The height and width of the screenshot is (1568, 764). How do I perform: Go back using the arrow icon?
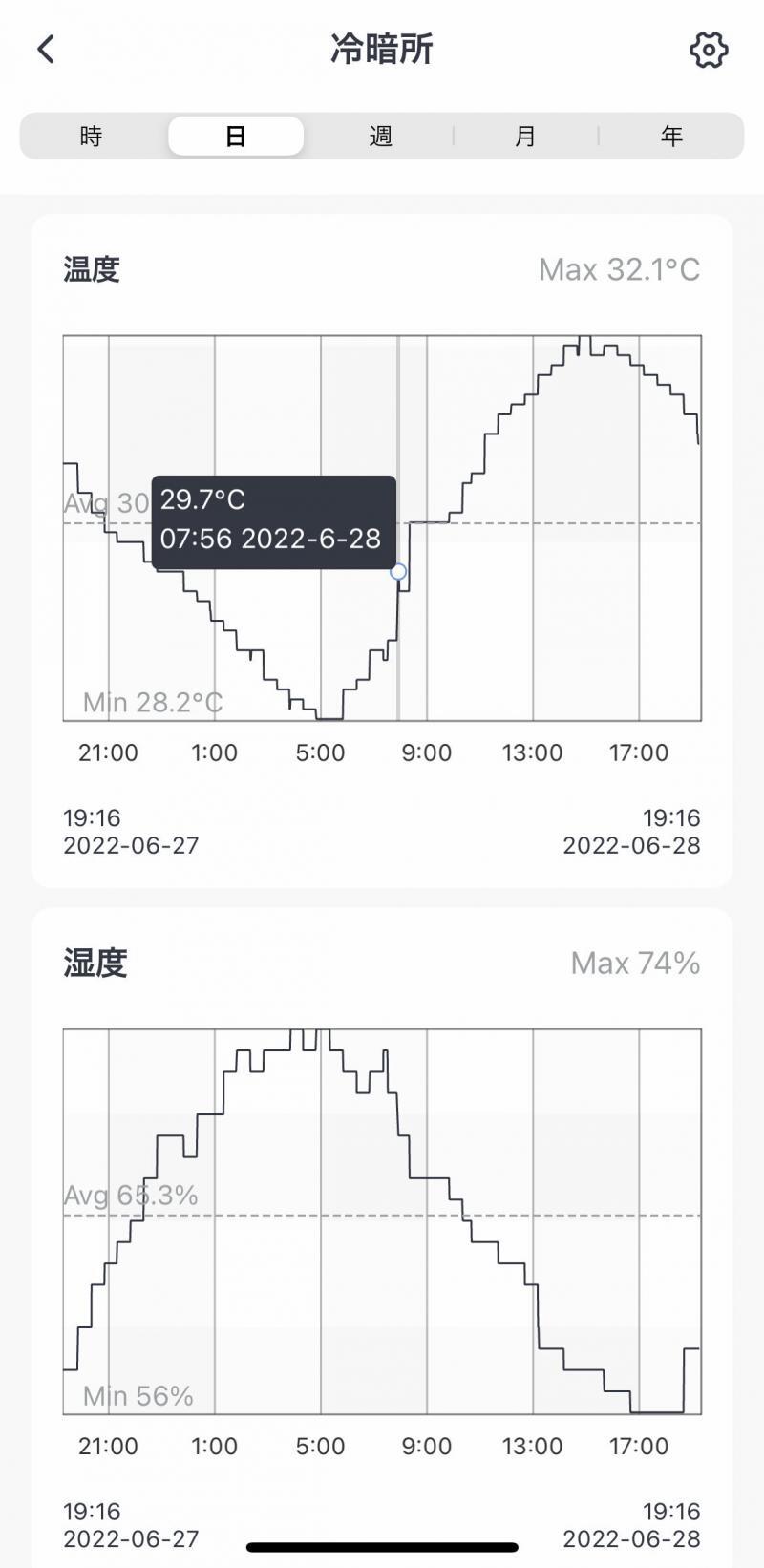[x=46, y=50]
